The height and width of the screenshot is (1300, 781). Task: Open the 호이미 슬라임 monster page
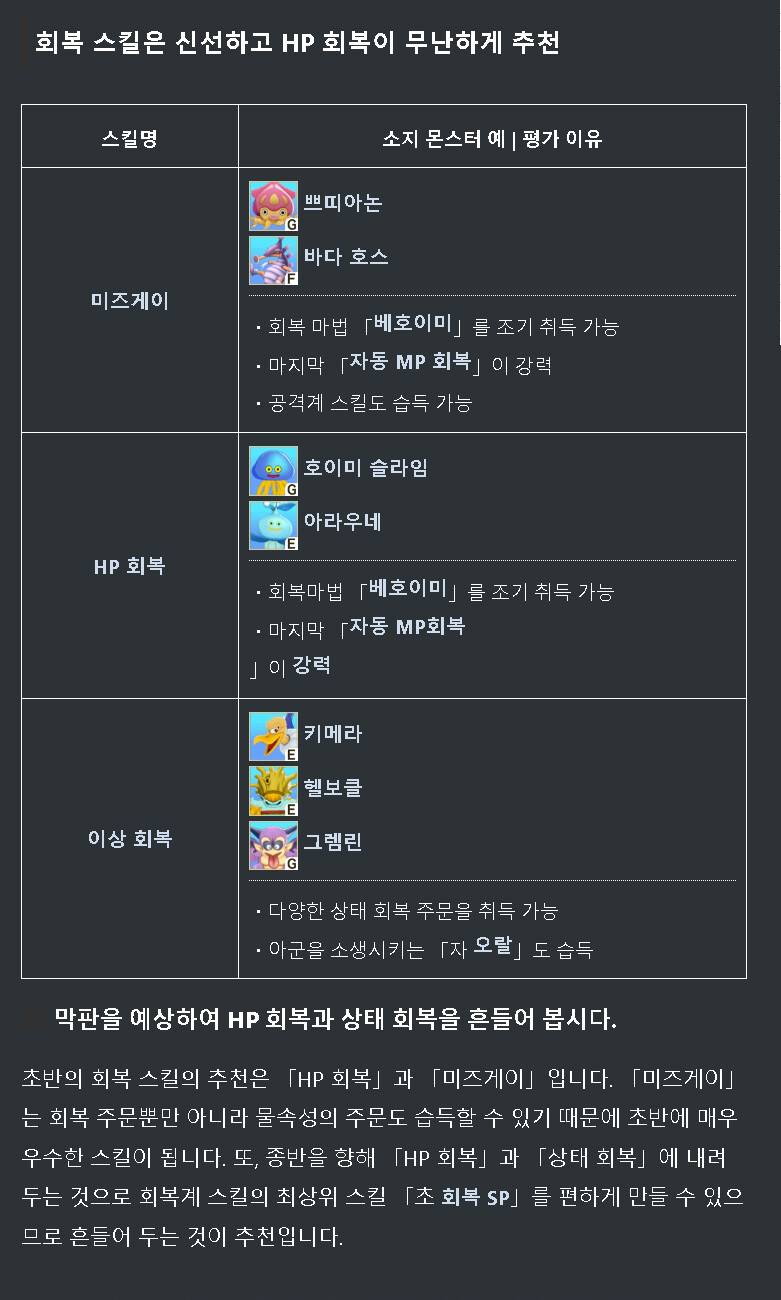tap(365, 469)
